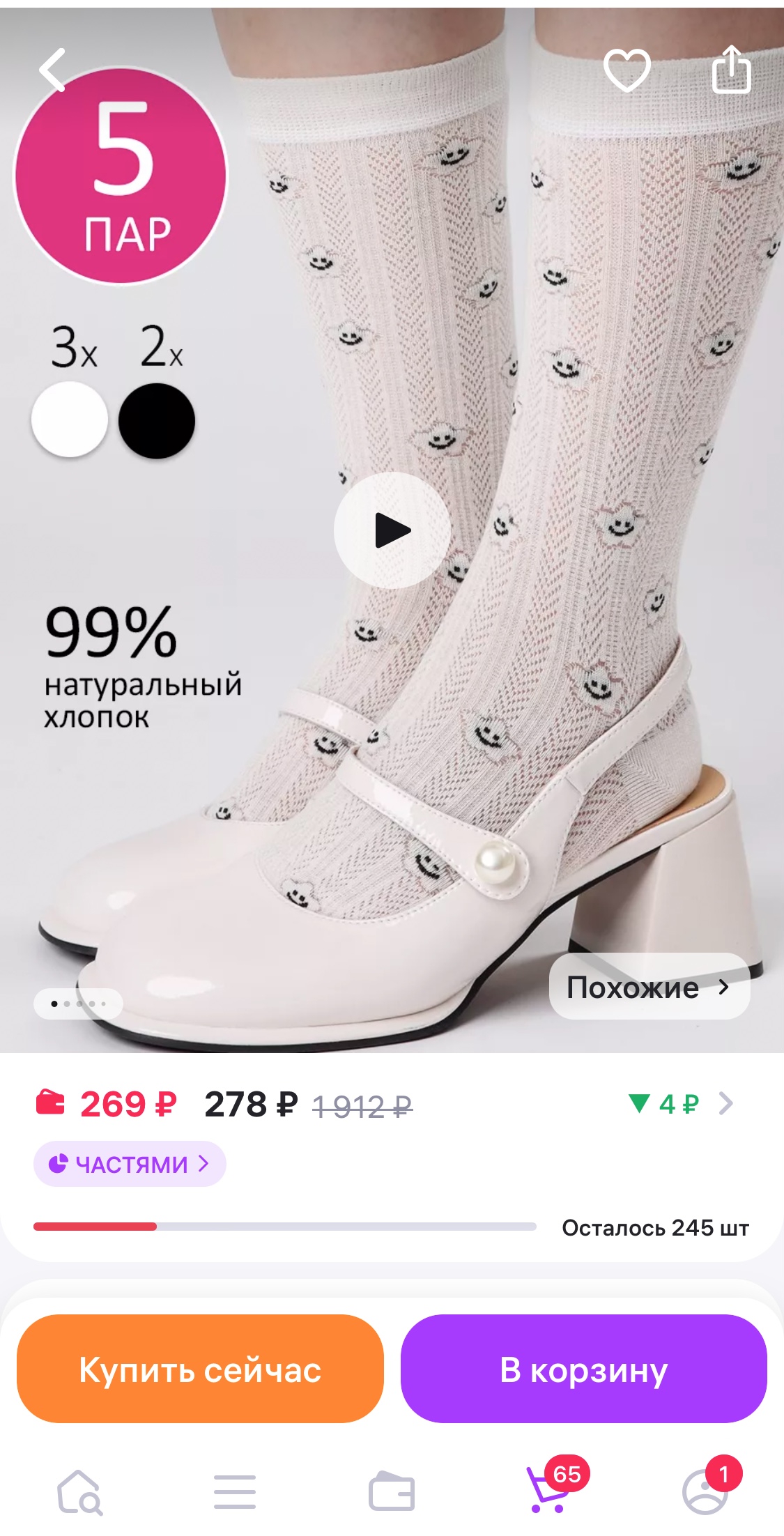The image size is (784, 1536).
Task: Open the ЧАСТЯМИ installment option
Action: [x=130, y=1164]
